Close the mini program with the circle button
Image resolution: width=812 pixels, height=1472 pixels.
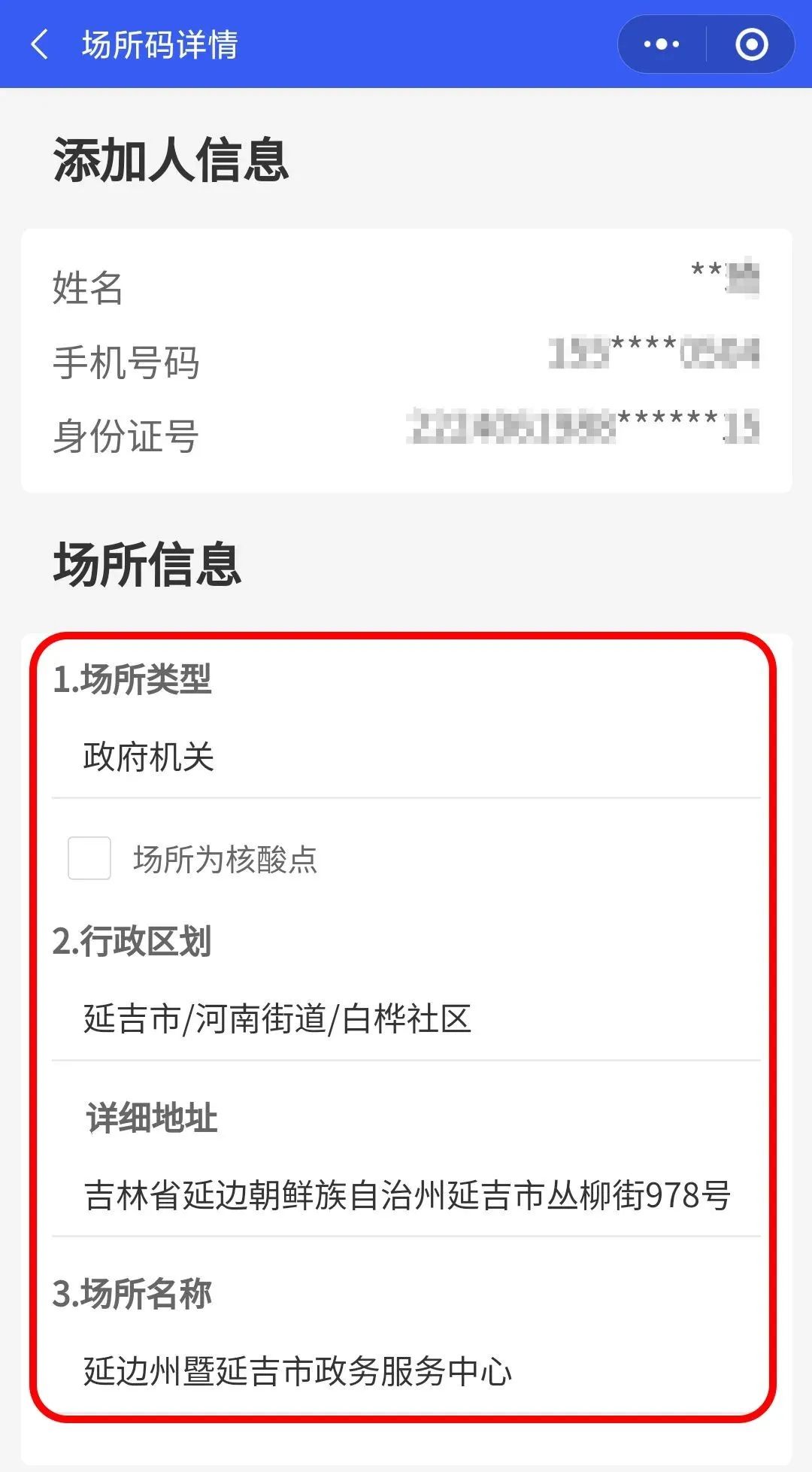pos(751,44)
